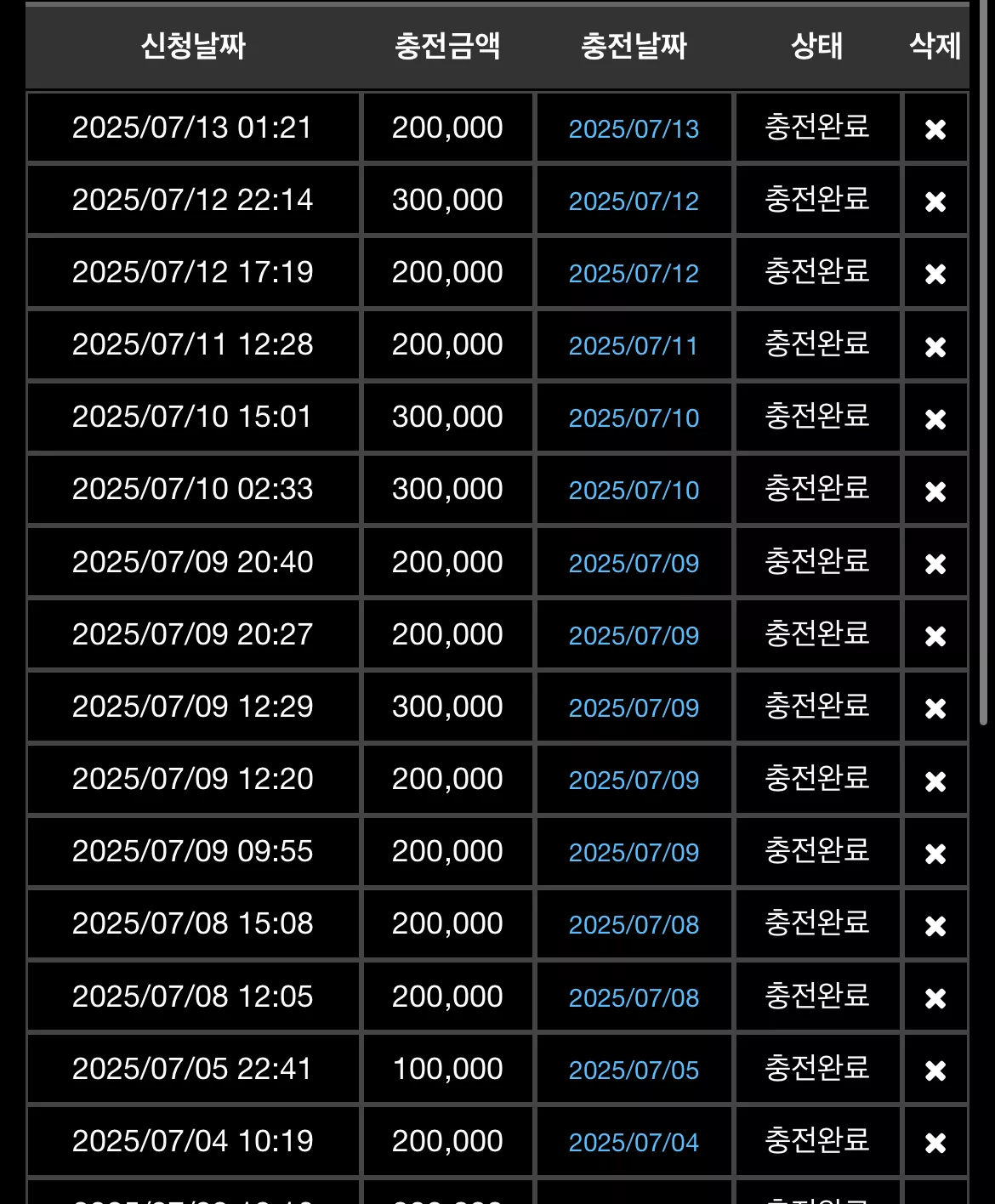The width and height of the screenshot is (995, 1204).
Task: Delete the 2025/07/04 10:19 charge record
Action: point(935,1143)
